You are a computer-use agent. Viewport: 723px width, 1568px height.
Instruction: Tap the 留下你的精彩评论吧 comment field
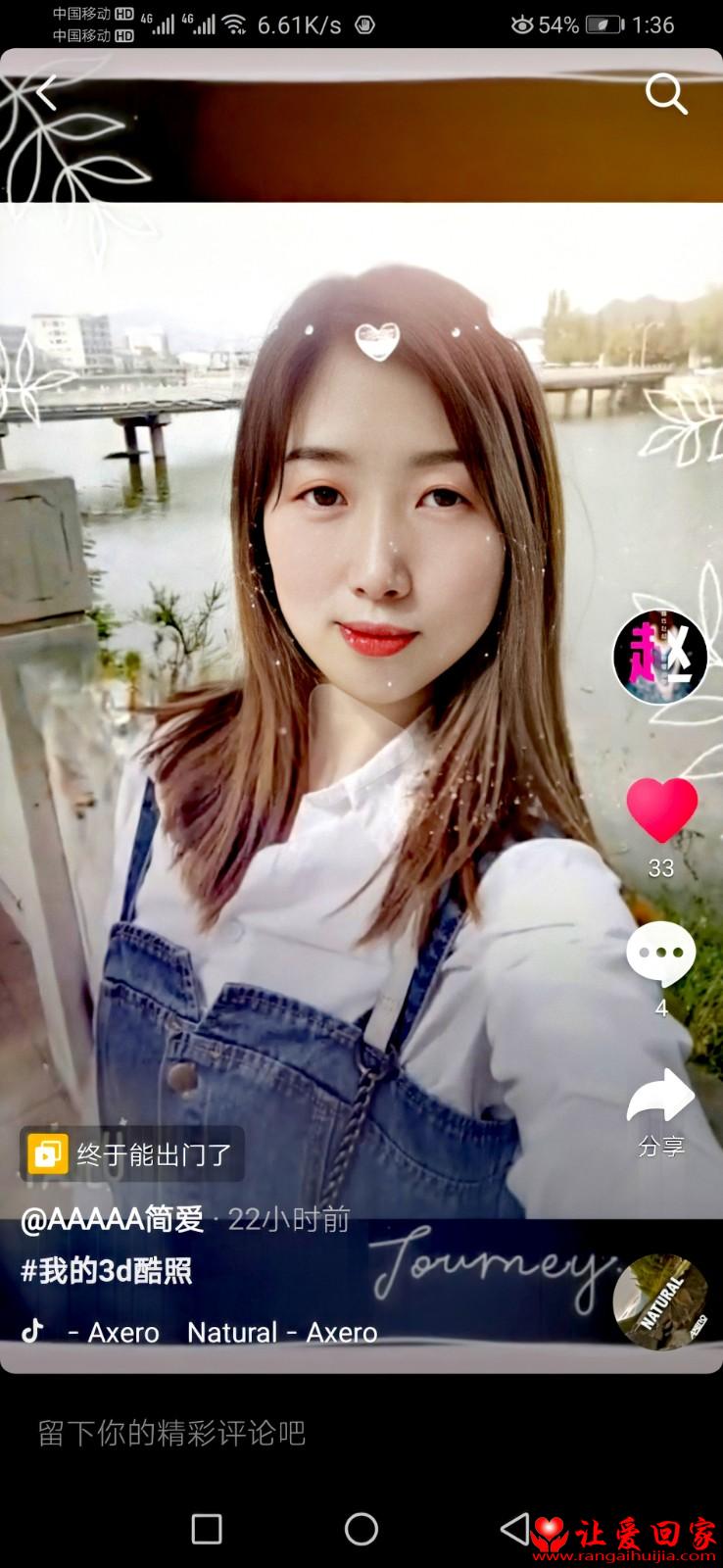[x=361, y=1433]
